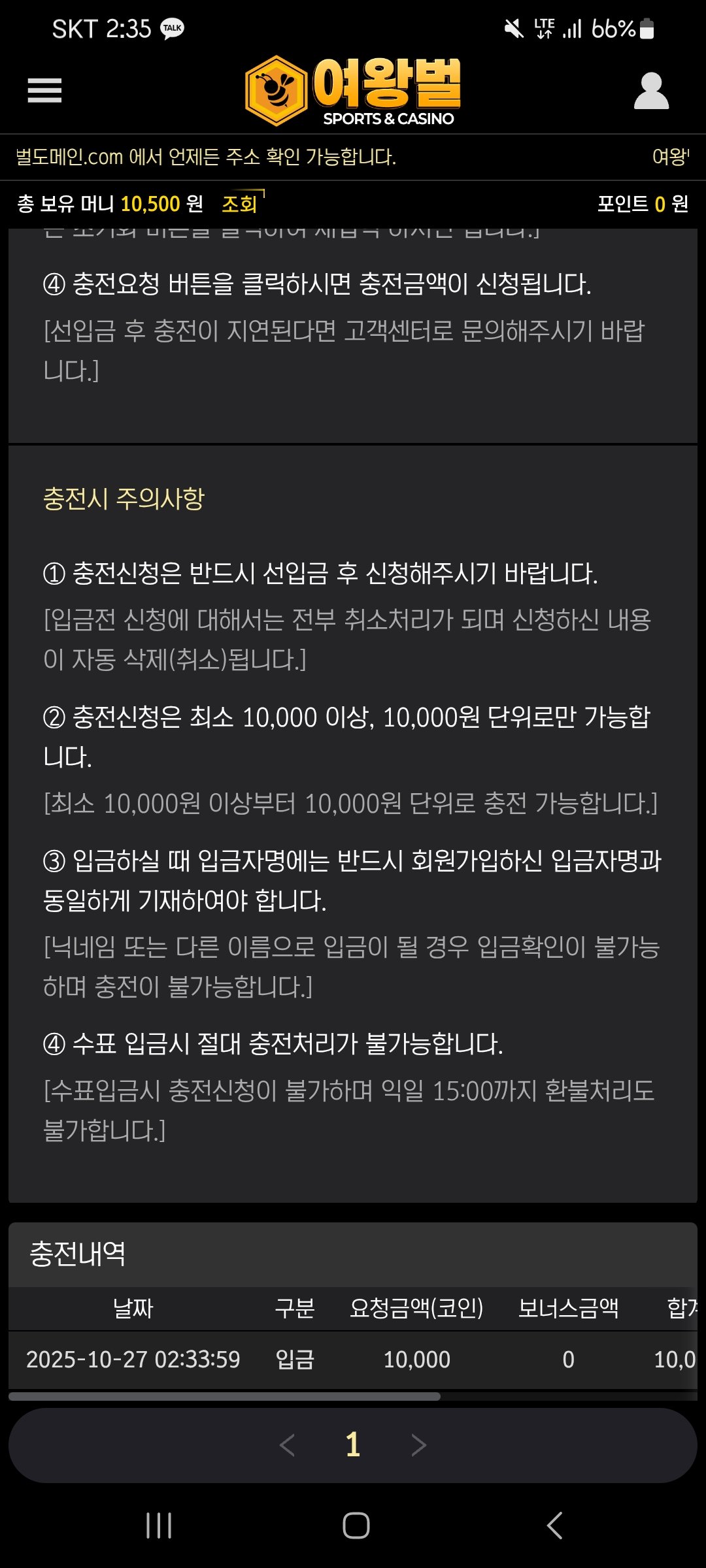The width and height of the screenshot is (706, 1568).
Task: Tap the 여왕벌 logo to go home
Action: click(353, 91)
